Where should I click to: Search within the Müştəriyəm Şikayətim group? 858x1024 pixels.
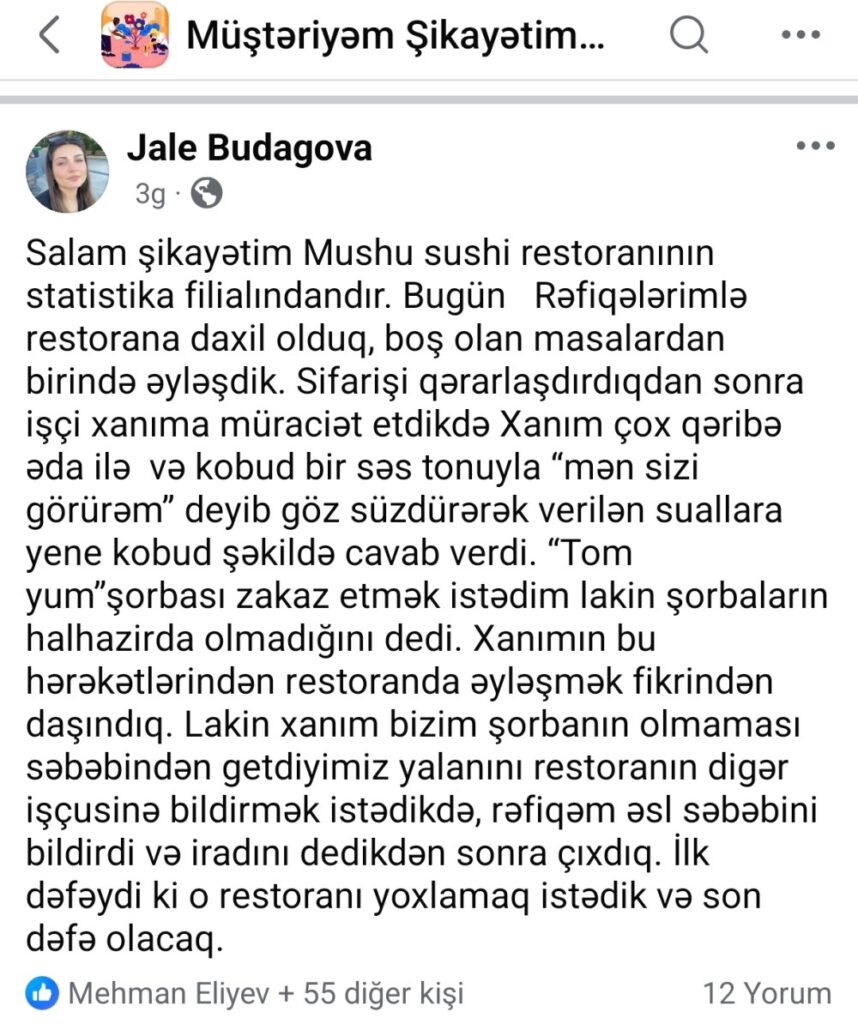[x=688, y=36]
